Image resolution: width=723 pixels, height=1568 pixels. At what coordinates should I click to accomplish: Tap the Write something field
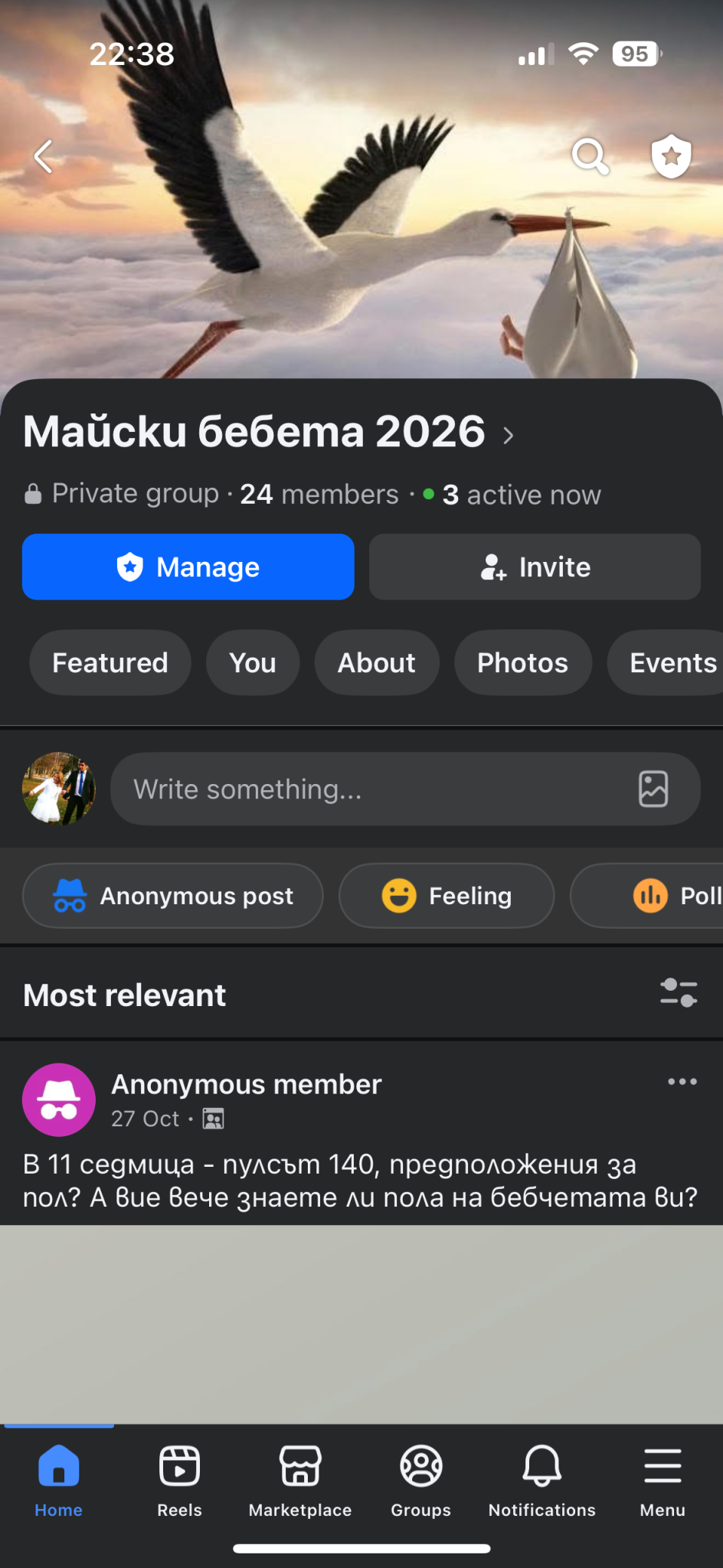point(368,789)
